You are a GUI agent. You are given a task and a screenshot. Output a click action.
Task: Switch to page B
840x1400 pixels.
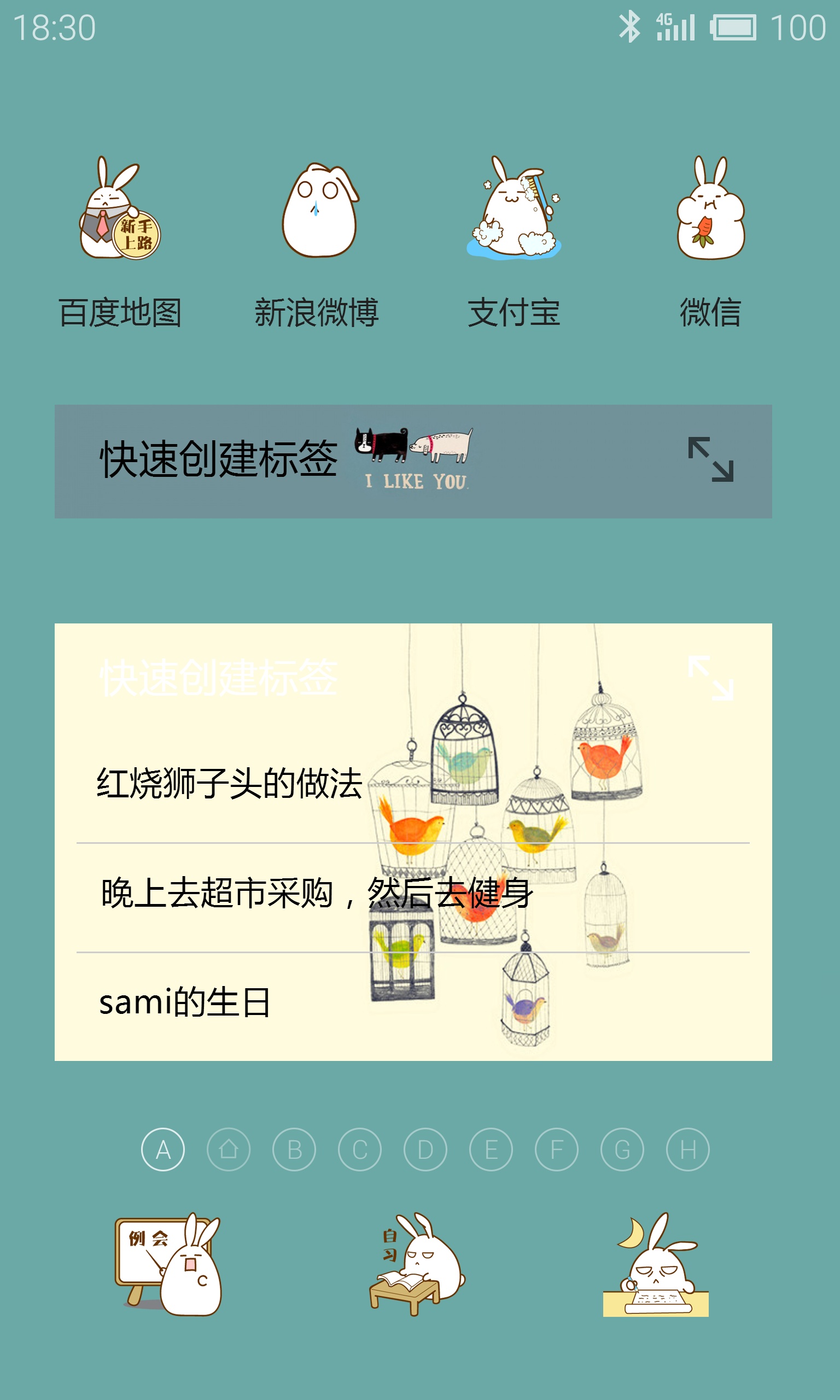(294, 1150)
